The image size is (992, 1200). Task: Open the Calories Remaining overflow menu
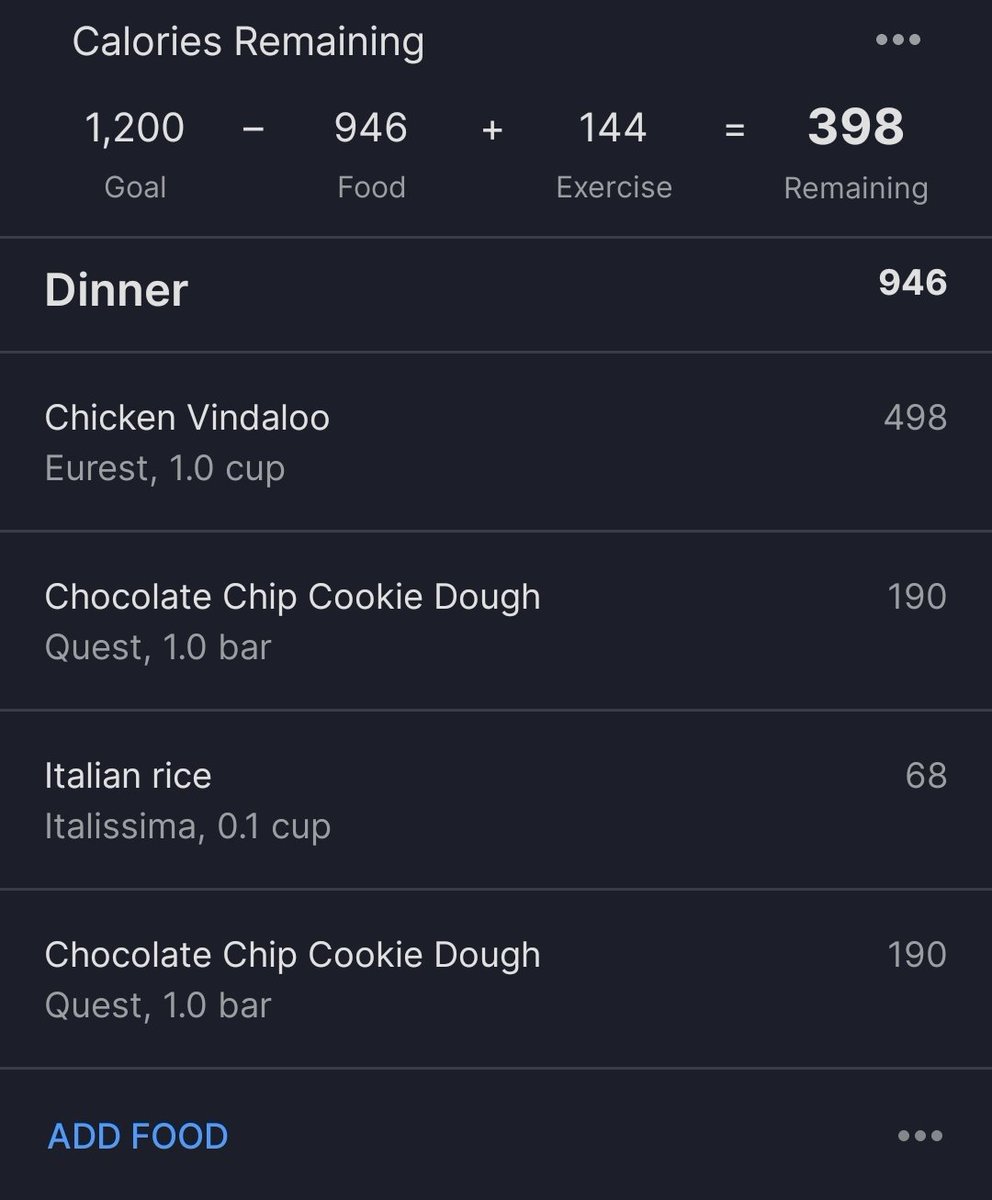(897, 41)
